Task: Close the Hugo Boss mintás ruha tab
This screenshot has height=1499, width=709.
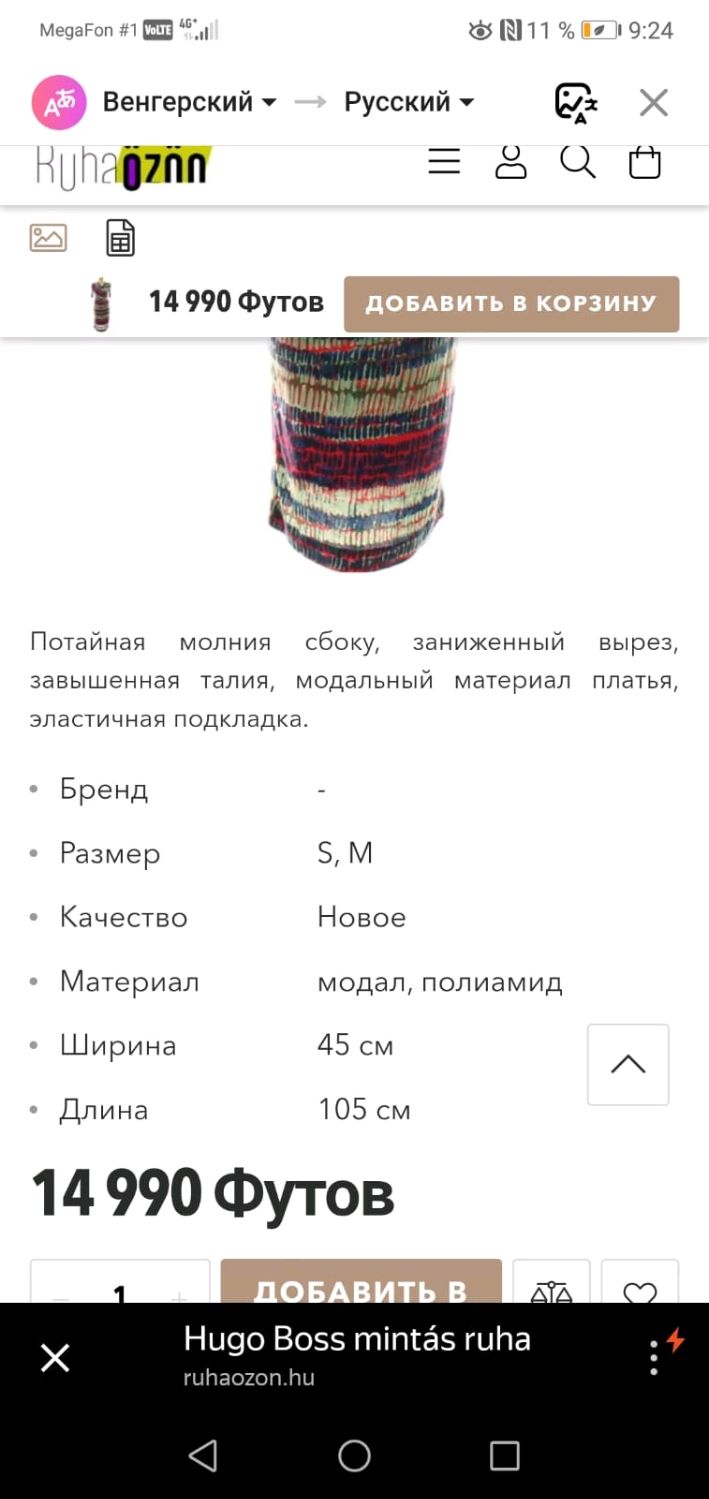Action: (55, 1357)
